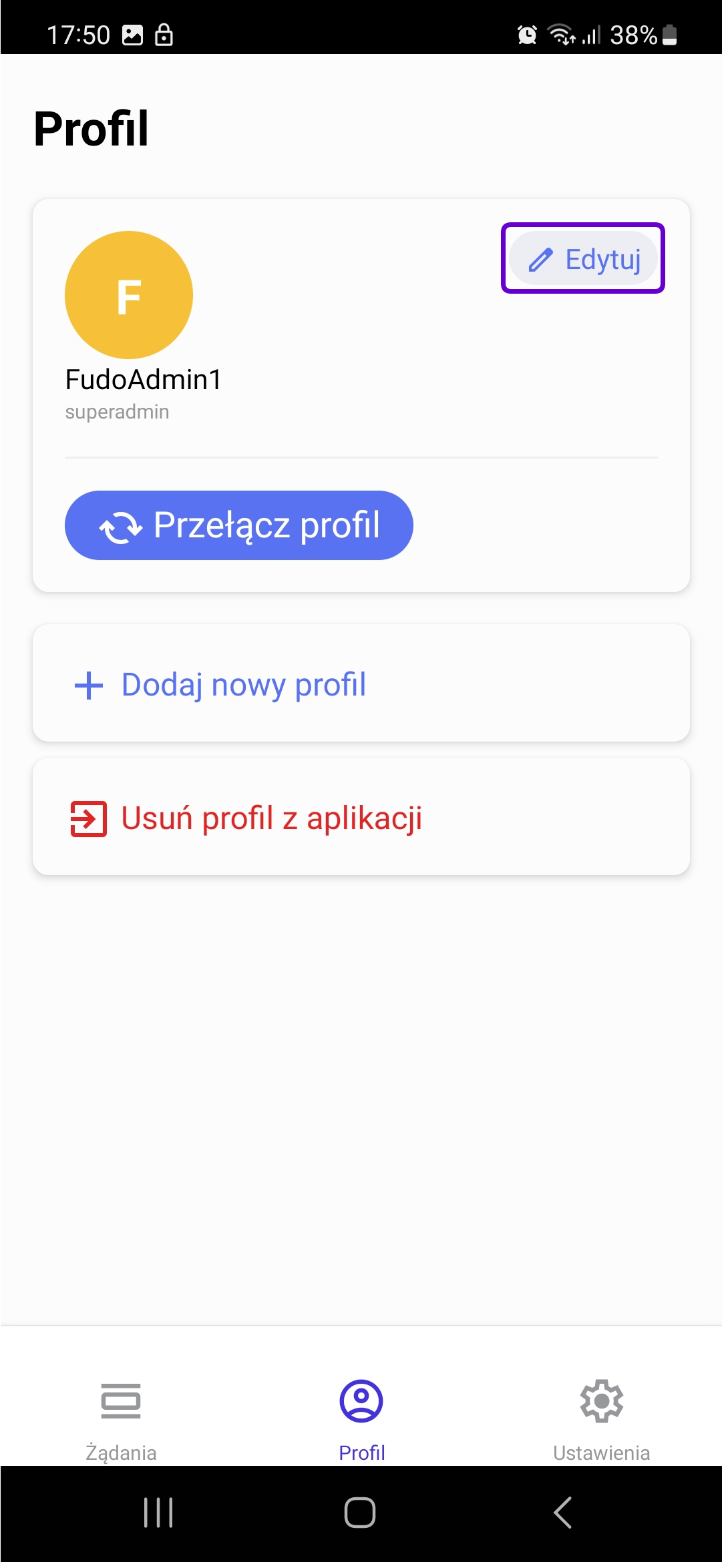Go back with the system back button

pos(562,1513)
